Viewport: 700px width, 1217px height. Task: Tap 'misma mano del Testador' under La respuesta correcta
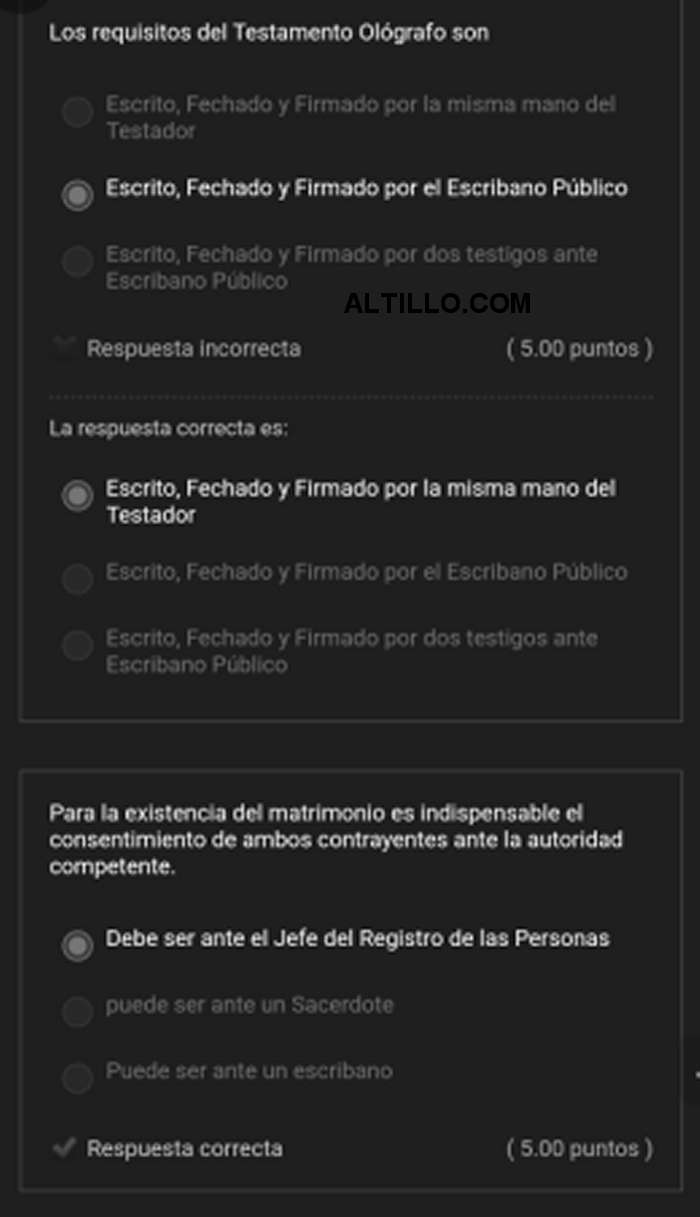pos(77,495)
